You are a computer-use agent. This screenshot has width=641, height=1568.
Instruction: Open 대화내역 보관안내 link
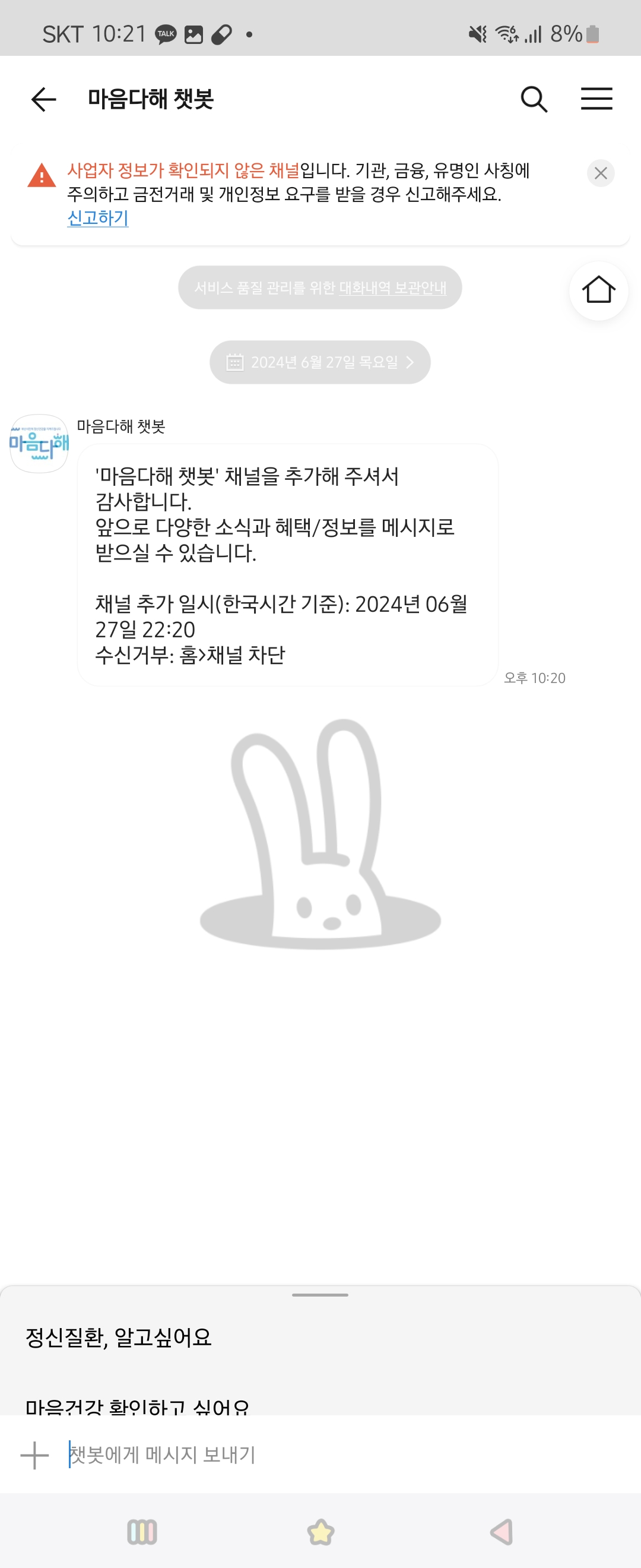pos(392,288)
